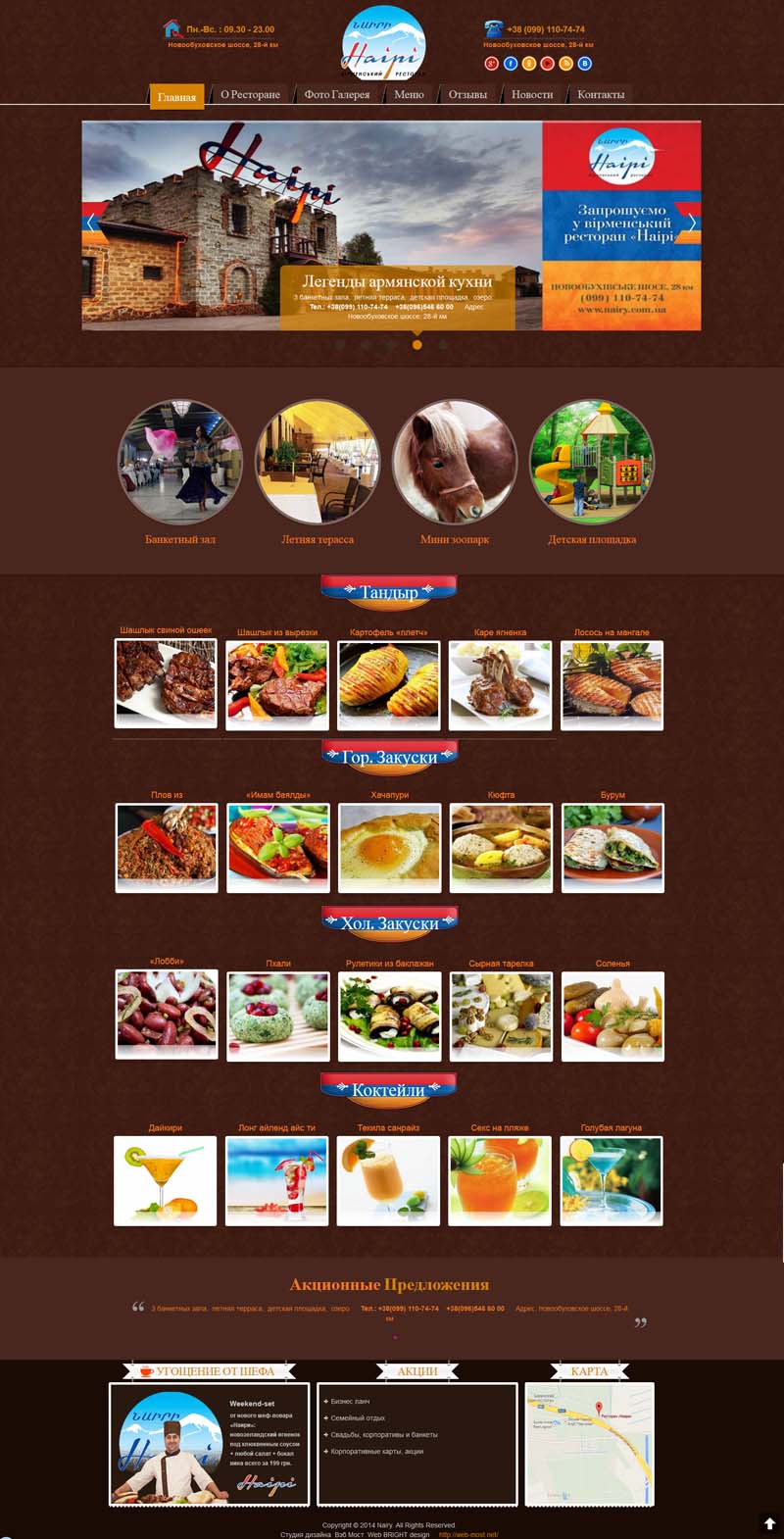Open the Контакты page
The image size is (784, 1539).
(x=601, y=94)
